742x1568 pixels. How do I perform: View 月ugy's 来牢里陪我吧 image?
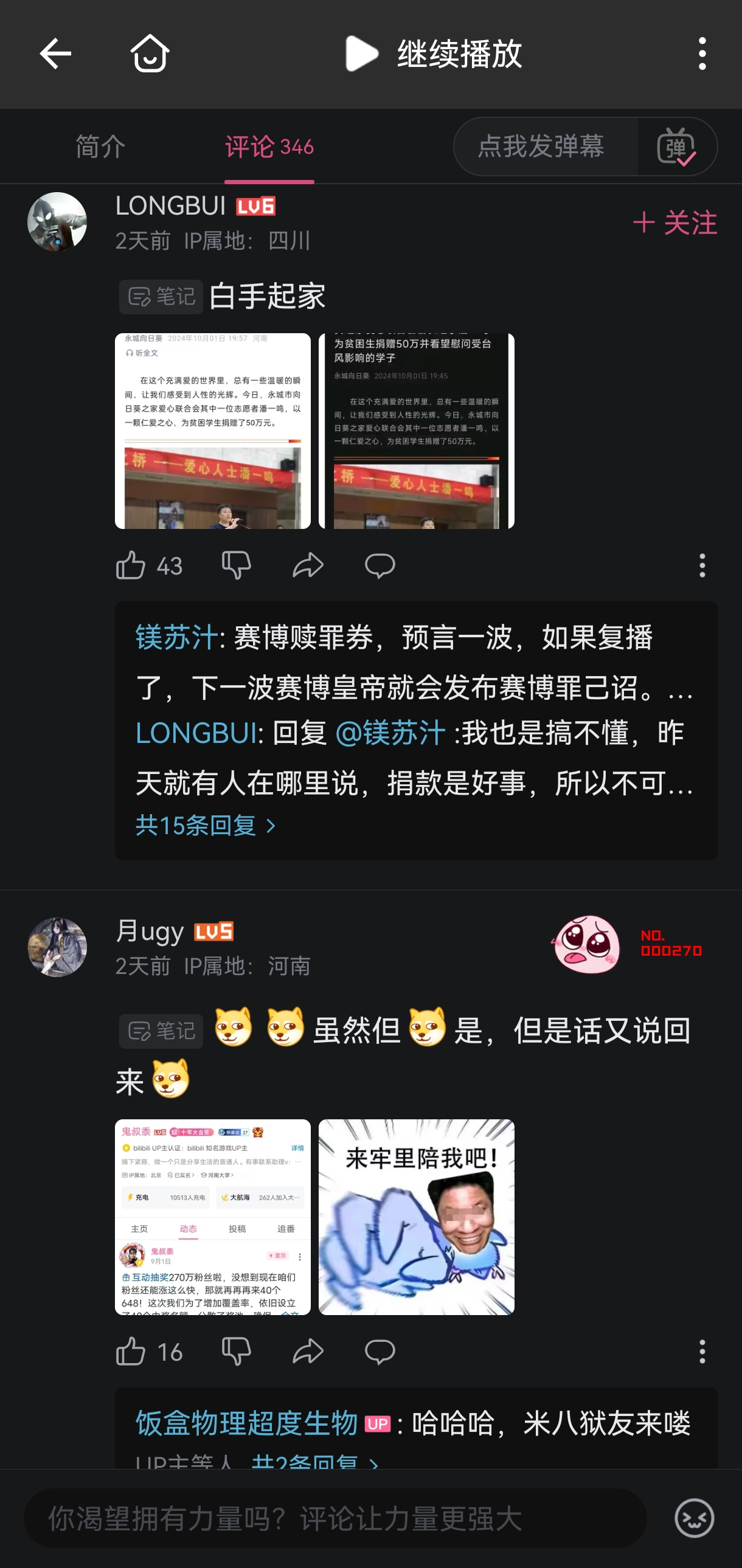click(417, 1217)
